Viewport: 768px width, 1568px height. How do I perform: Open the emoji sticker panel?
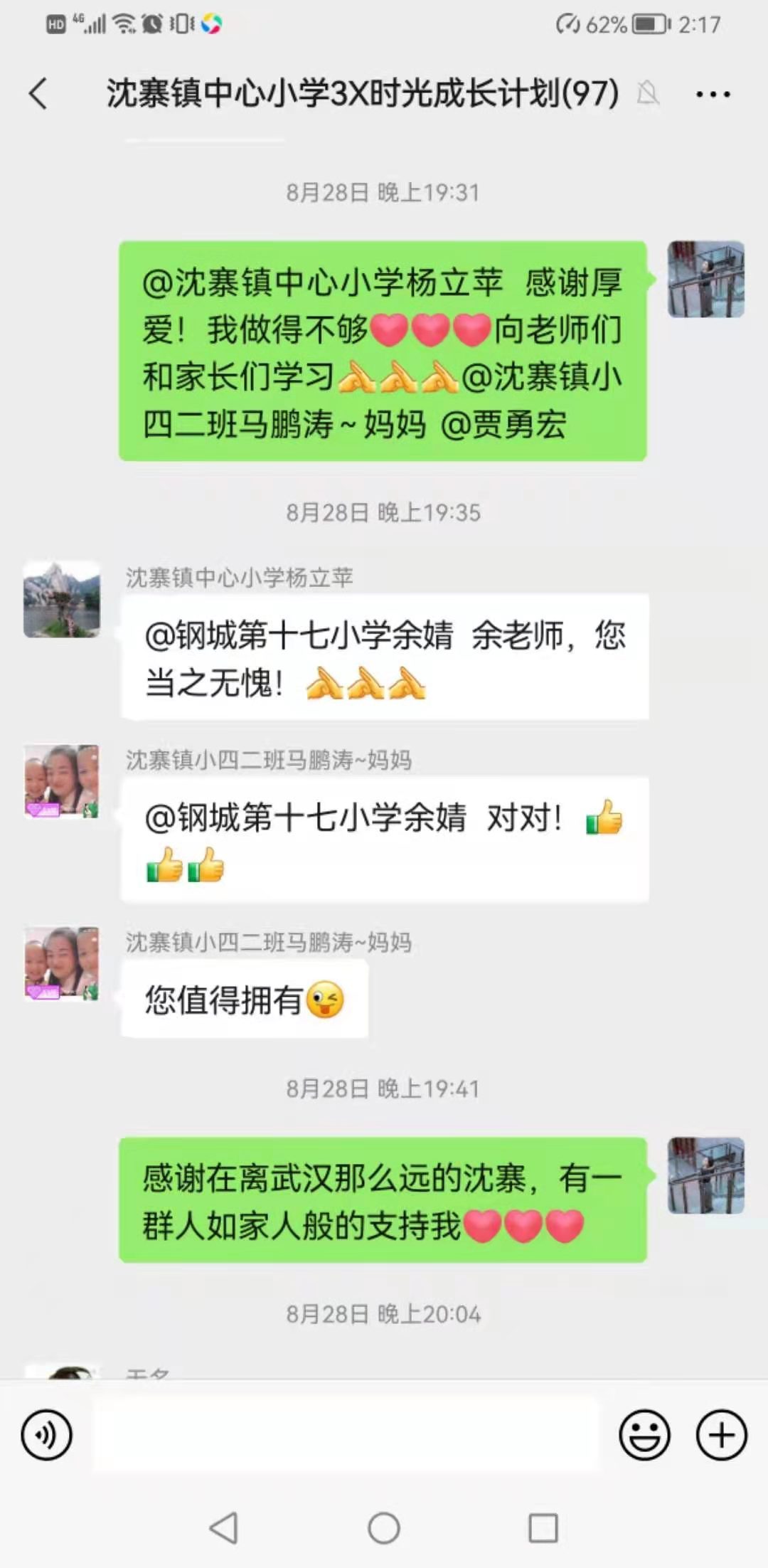(644, 1435)
